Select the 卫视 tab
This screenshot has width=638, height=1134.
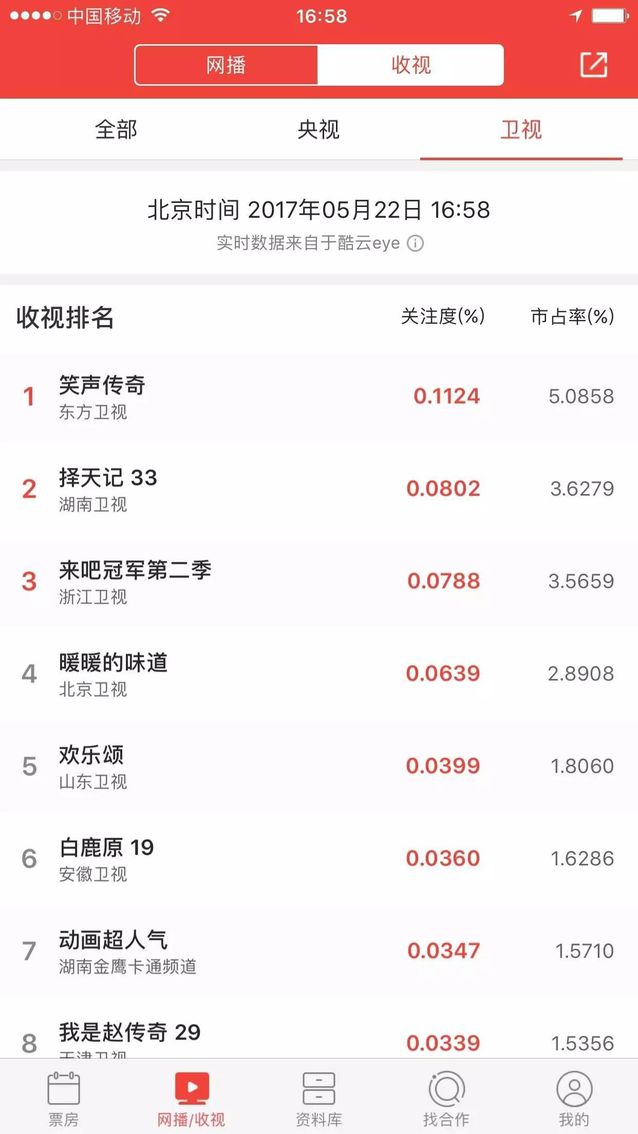coord(521,130)
